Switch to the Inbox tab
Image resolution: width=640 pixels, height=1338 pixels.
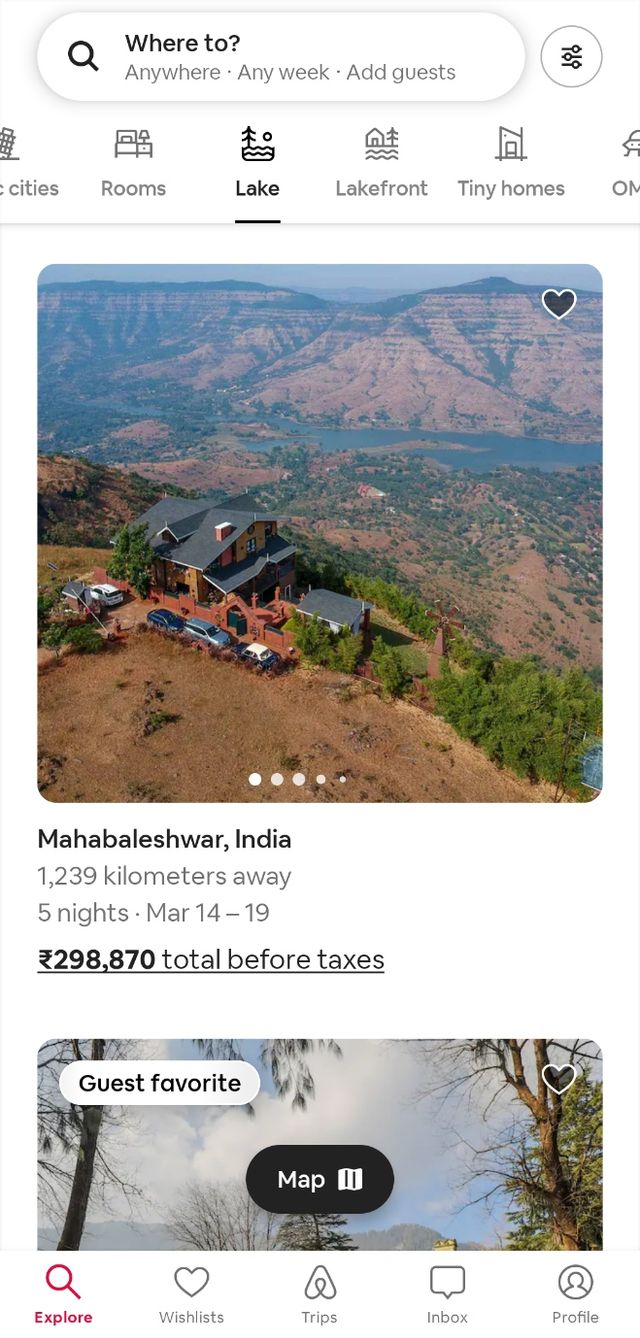pyautogui.click(x=447, y=1295)
